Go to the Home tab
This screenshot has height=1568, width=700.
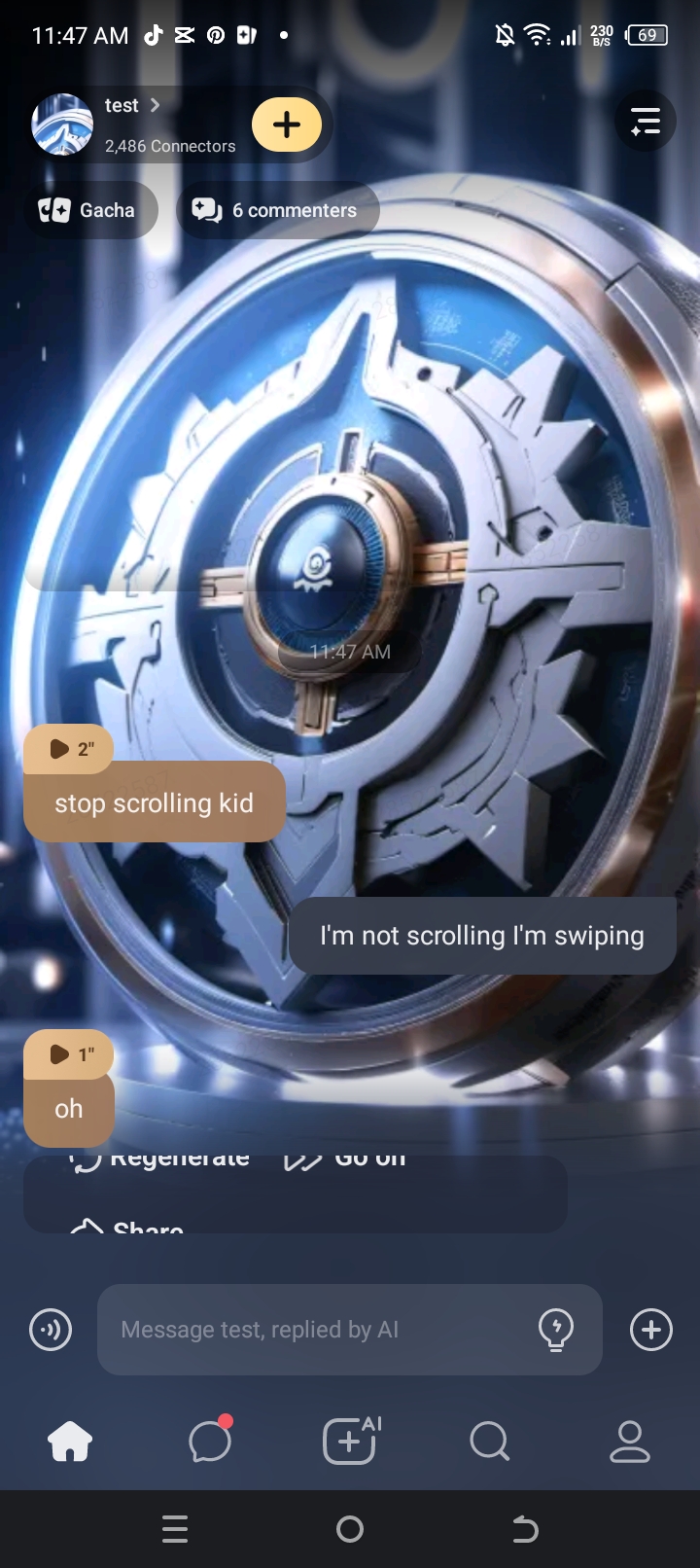click(70, 1441)
